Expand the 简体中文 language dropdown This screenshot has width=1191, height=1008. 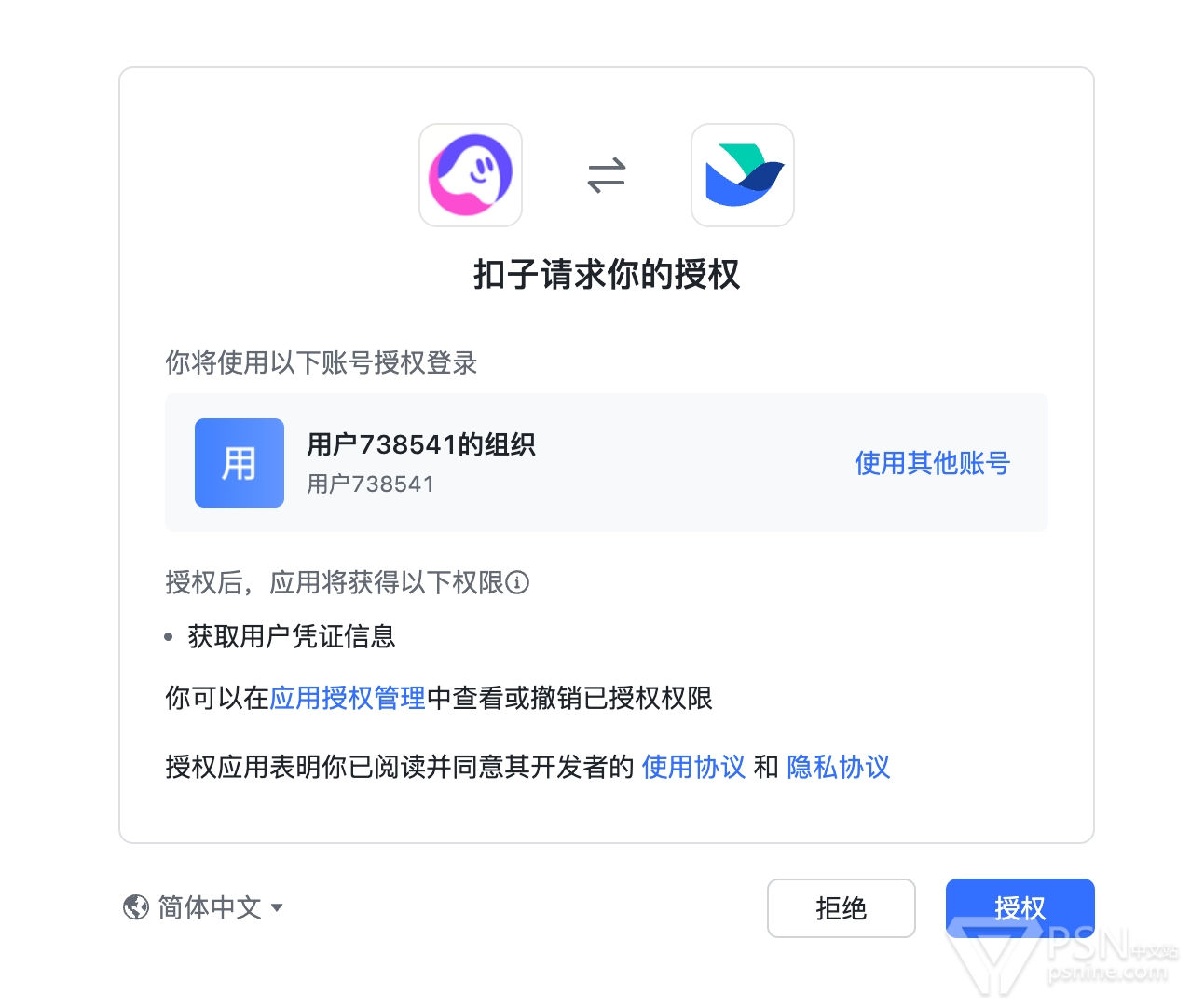(x=203, y=907)
